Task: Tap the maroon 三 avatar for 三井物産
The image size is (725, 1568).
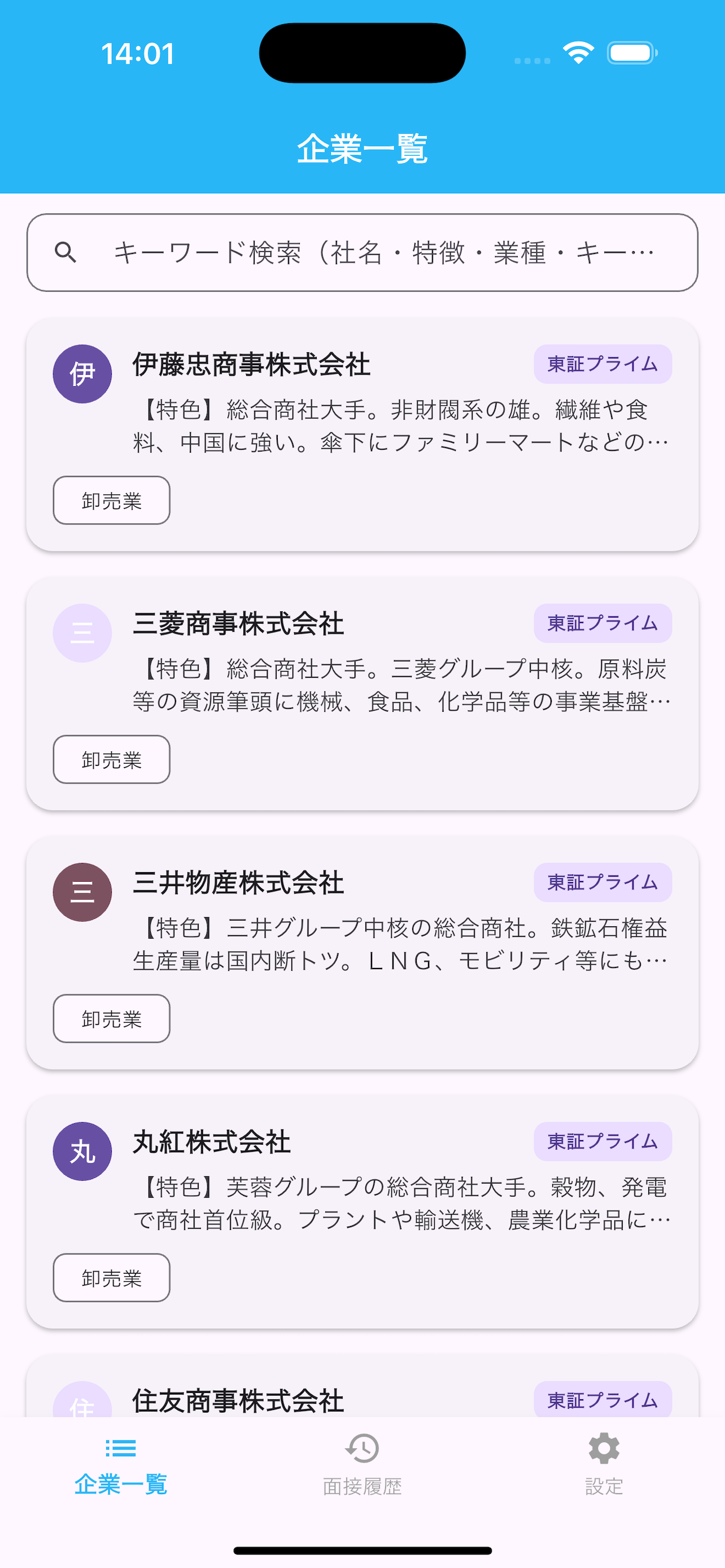Action: pyautogui.click(x=82, y=892)
